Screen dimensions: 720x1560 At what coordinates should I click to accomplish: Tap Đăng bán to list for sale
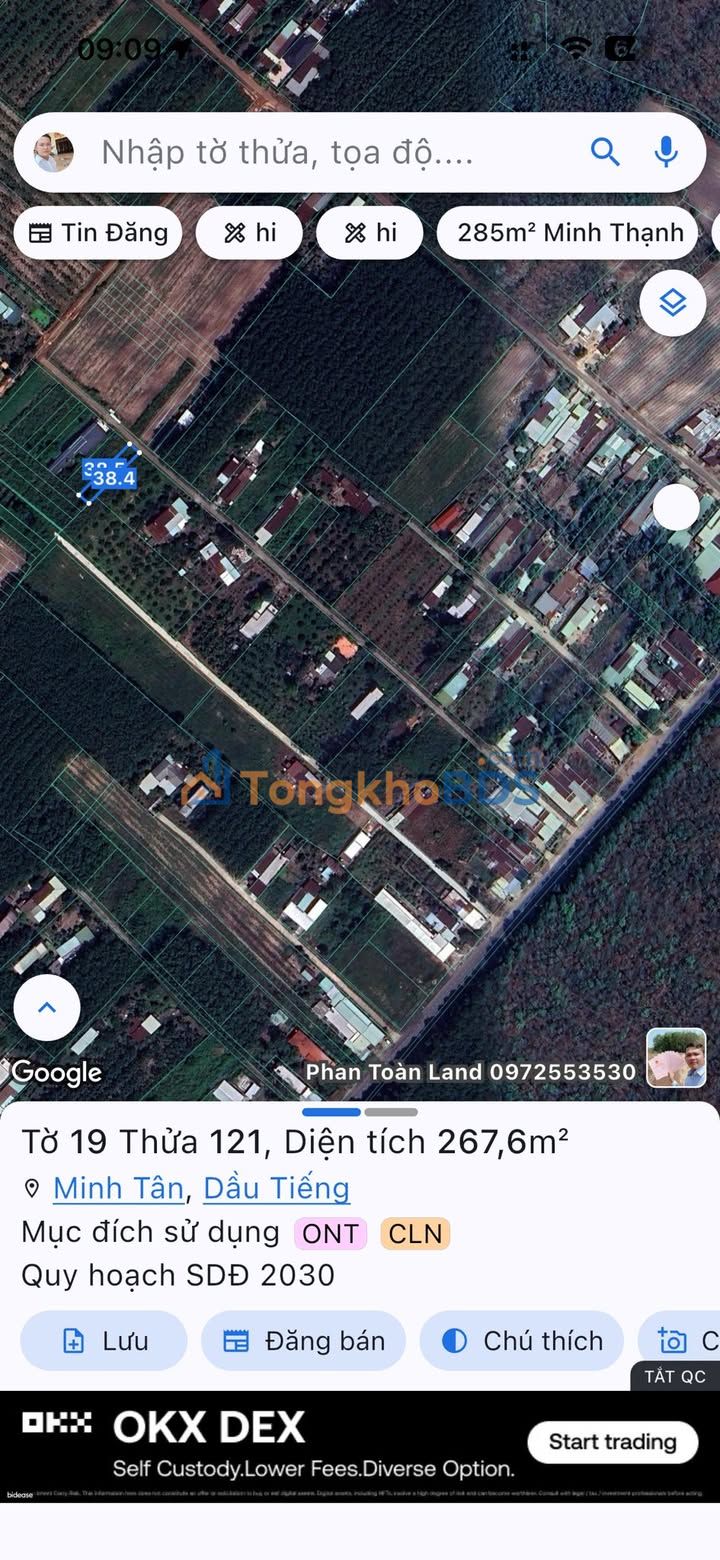coord(304,1341)
